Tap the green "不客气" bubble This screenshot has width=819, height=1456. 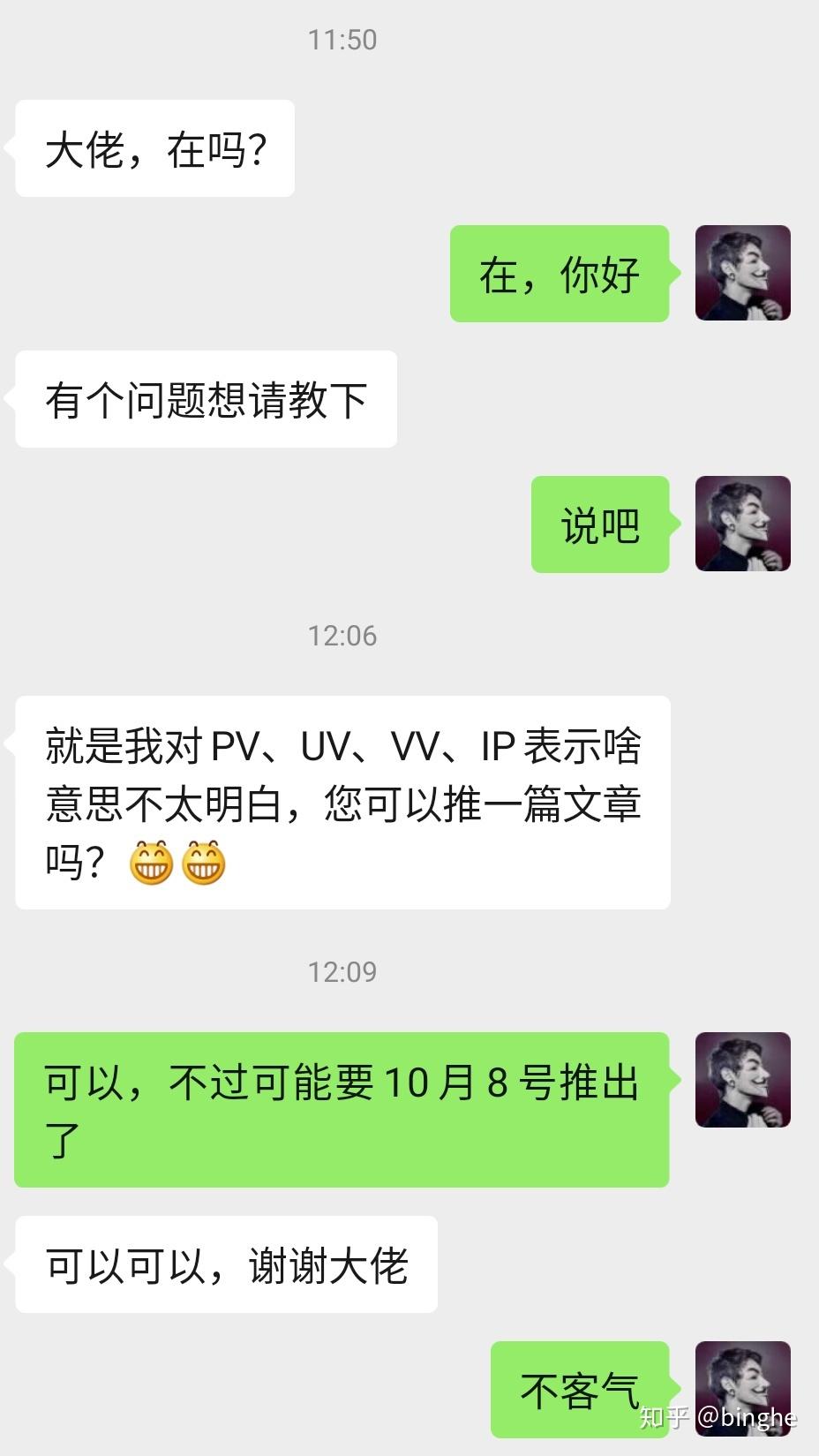pyautogui.click(x=581, y=1388)
